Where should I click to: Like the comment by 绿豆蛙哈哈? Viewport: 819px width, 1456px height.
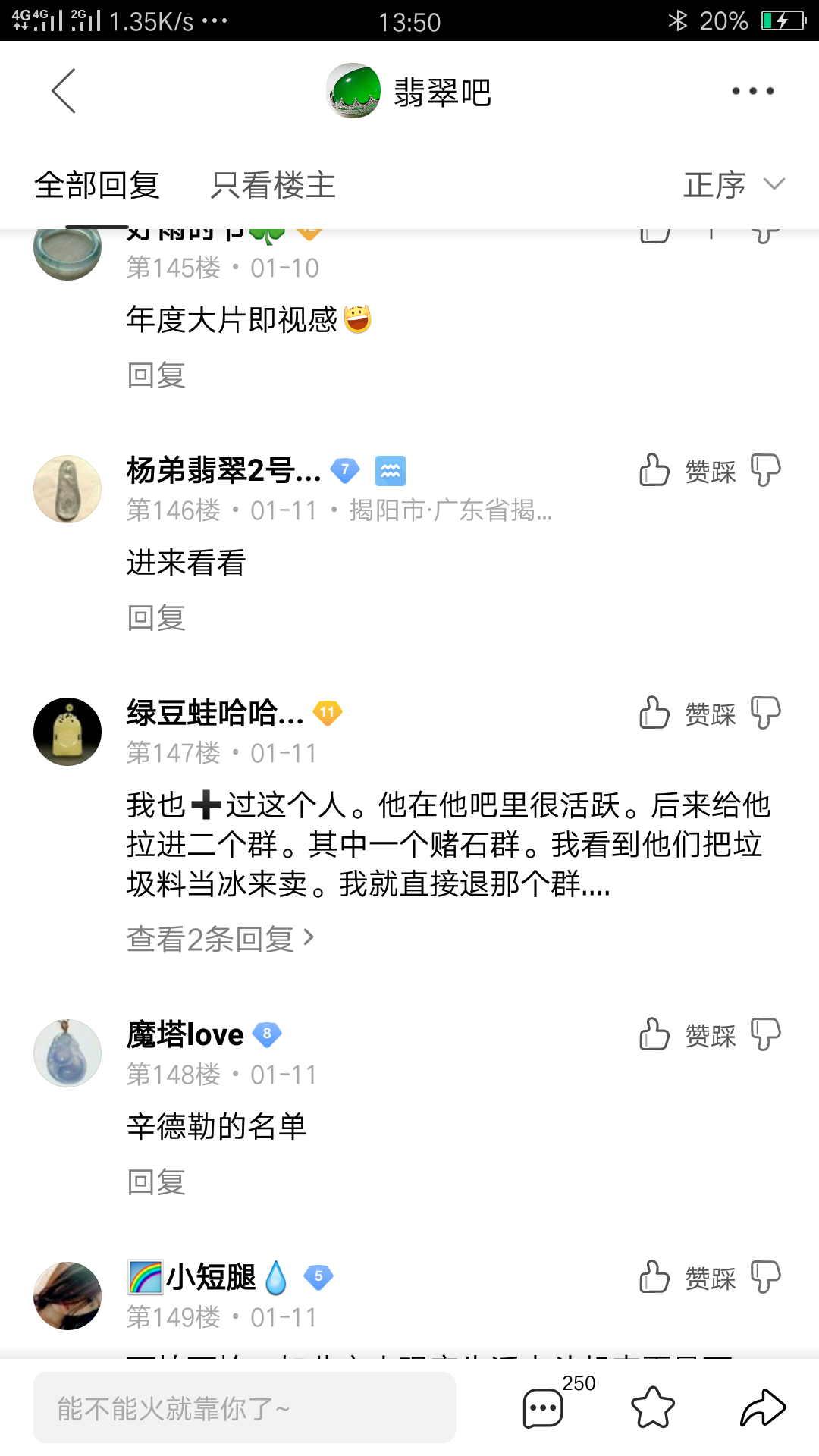(x=654, y=713)
